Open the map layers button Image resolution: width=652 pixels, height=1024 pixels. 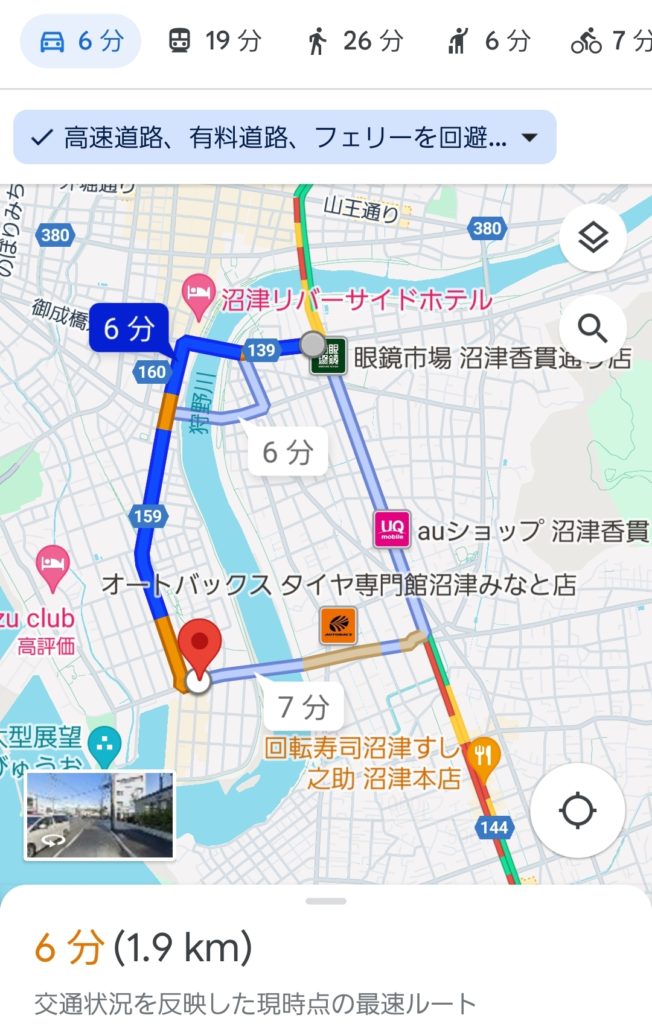593,240
